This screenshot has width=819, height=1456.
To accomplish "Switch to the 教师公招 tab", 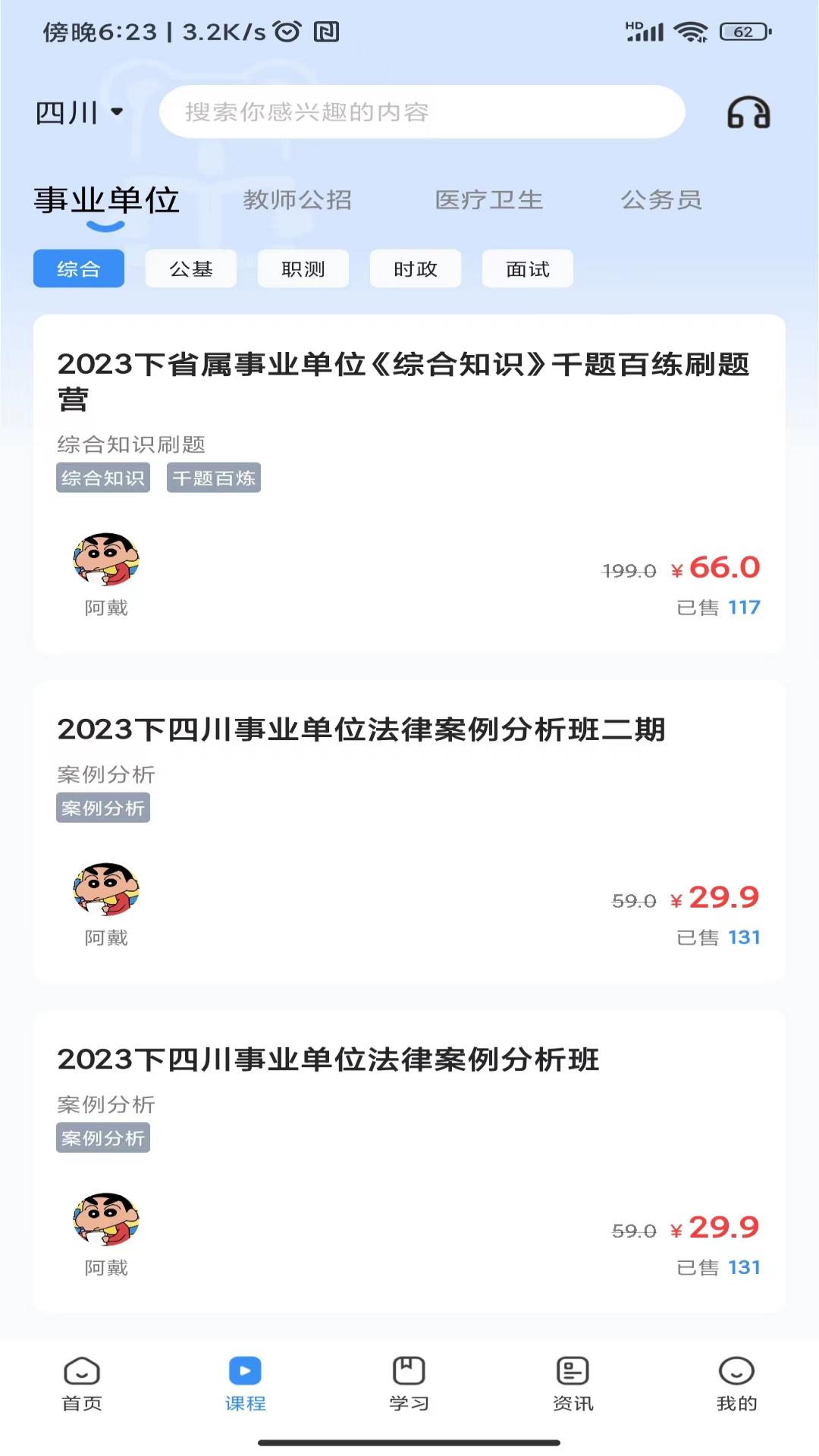I will [297, 199].
